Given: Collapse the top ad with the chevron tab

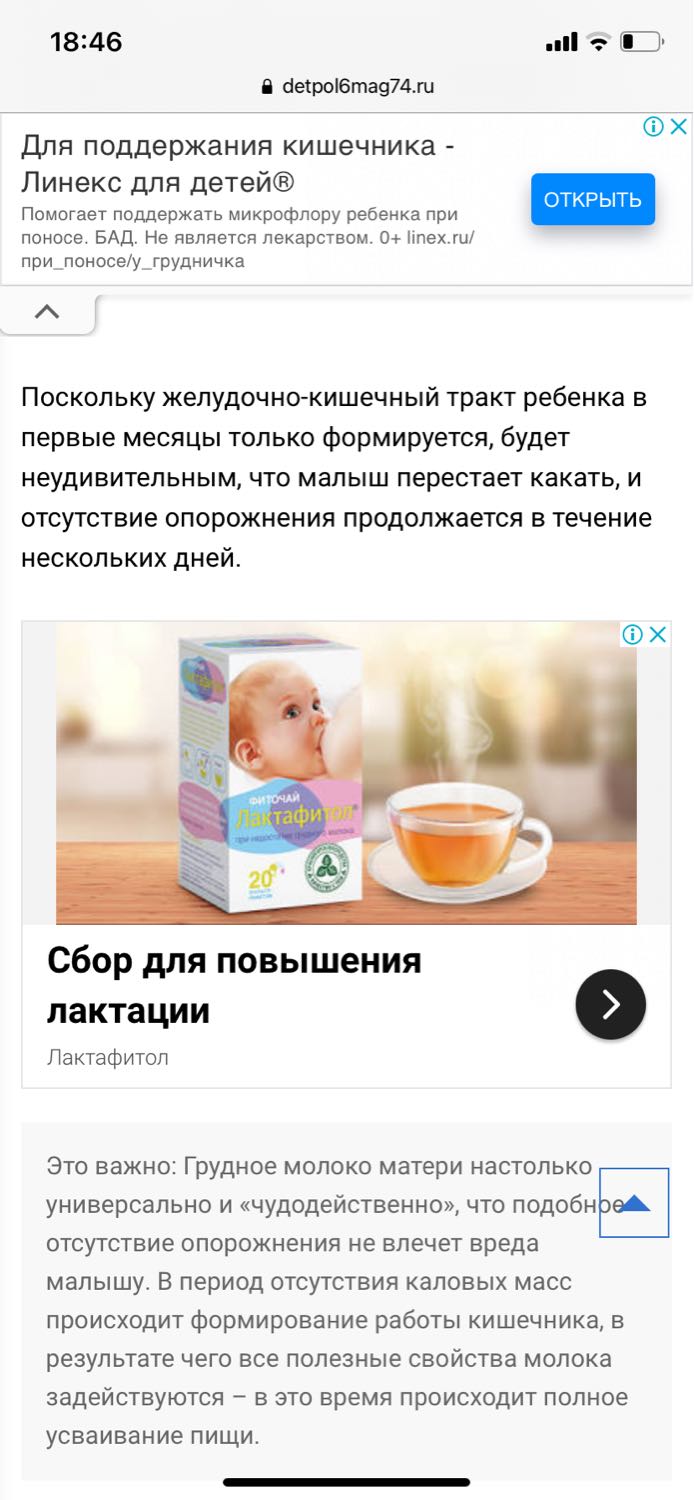Looking at the screenshot, I should (x=47, y=312).
